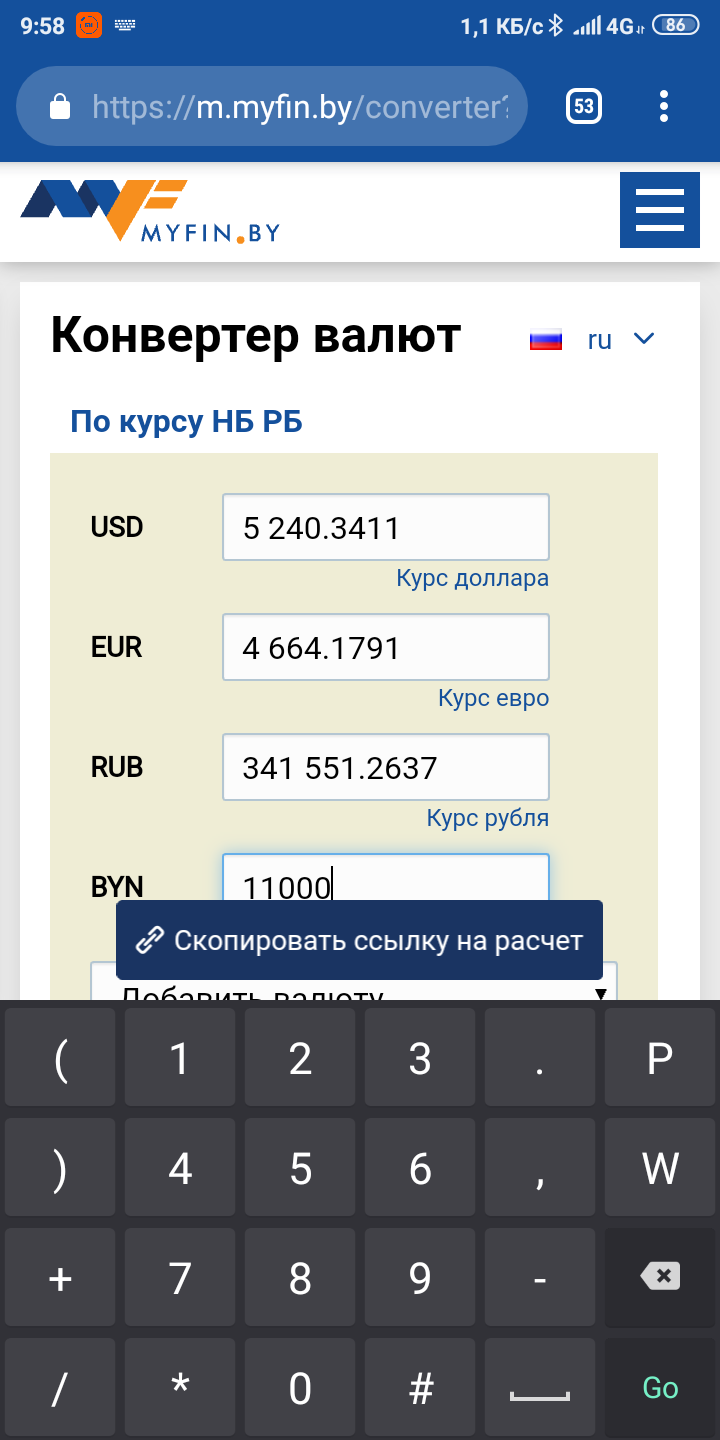The height and width of the screenshot is (1440, 720).
Task: Open the browser overflow menu
Action: click(x=664, y=106)
